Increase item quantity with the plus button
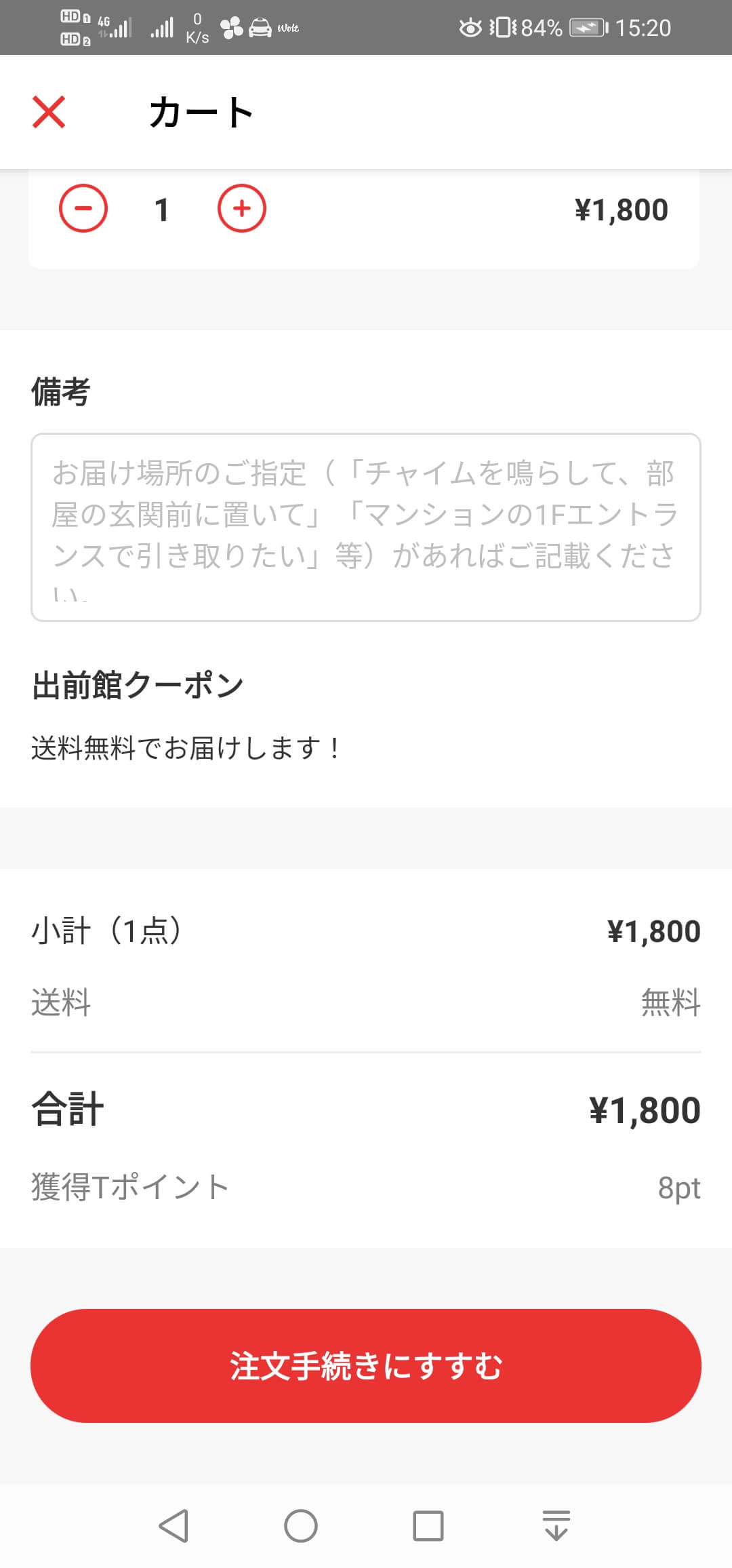 (242, 208)
